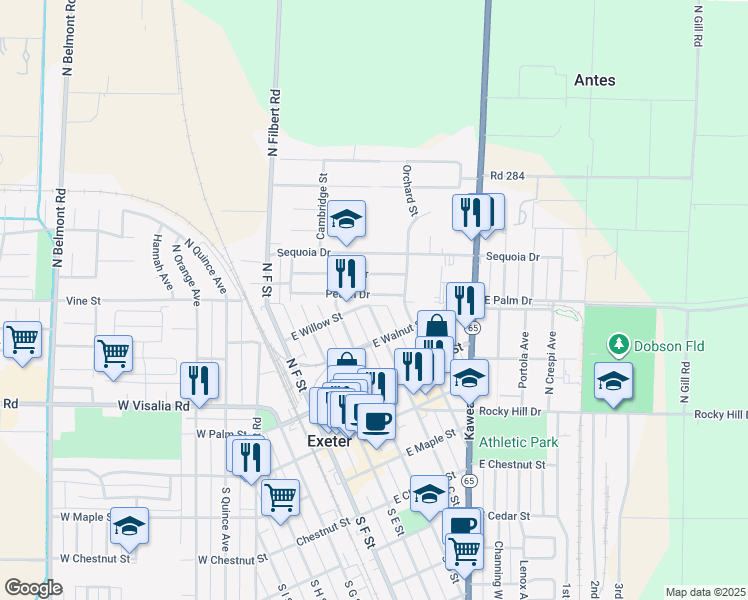Open the school pin beside Rocky Hill Dr

(469, 378)
